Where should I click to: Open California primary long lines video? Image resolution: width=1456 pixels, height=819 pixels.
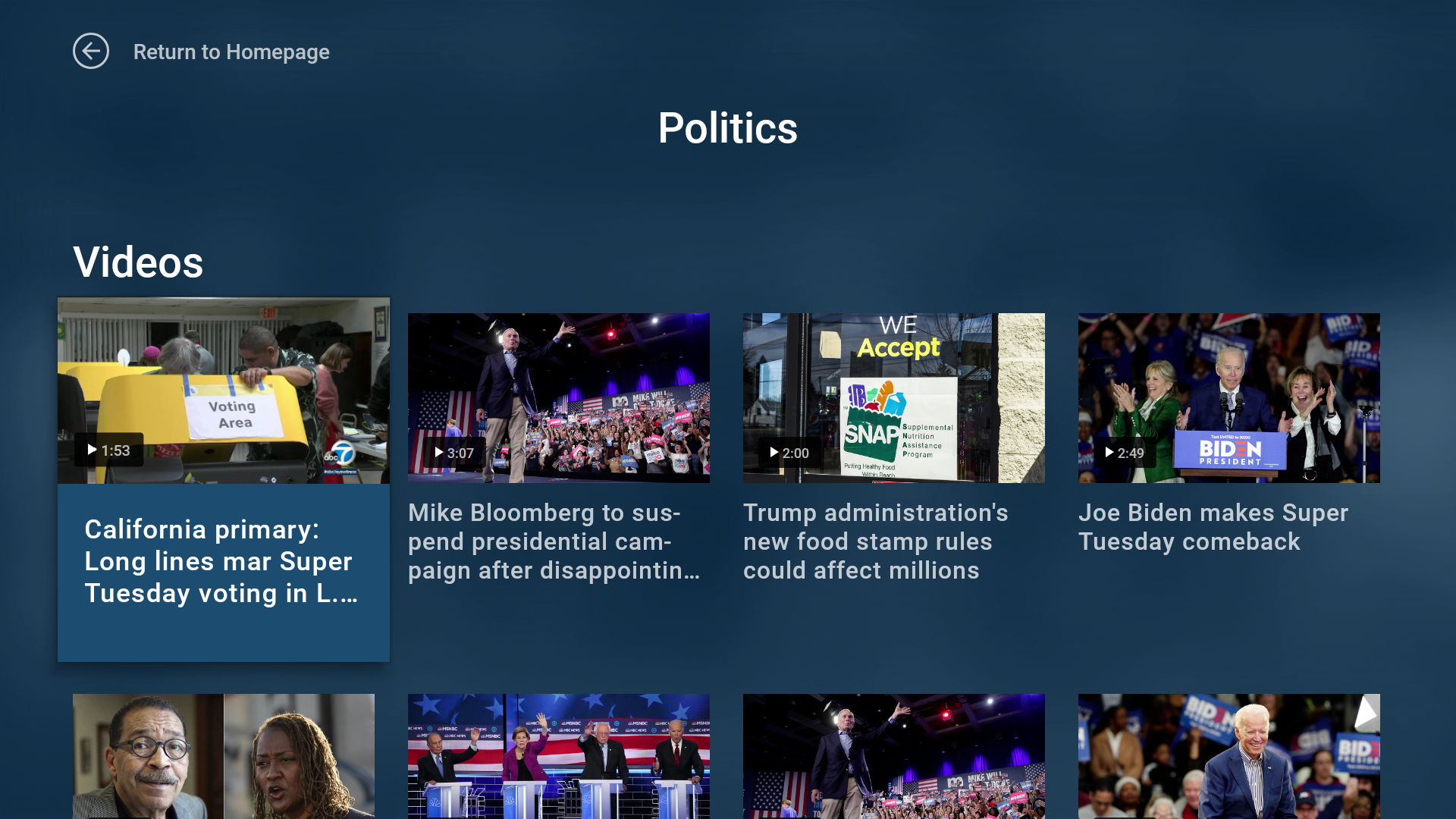click(224, 479)
